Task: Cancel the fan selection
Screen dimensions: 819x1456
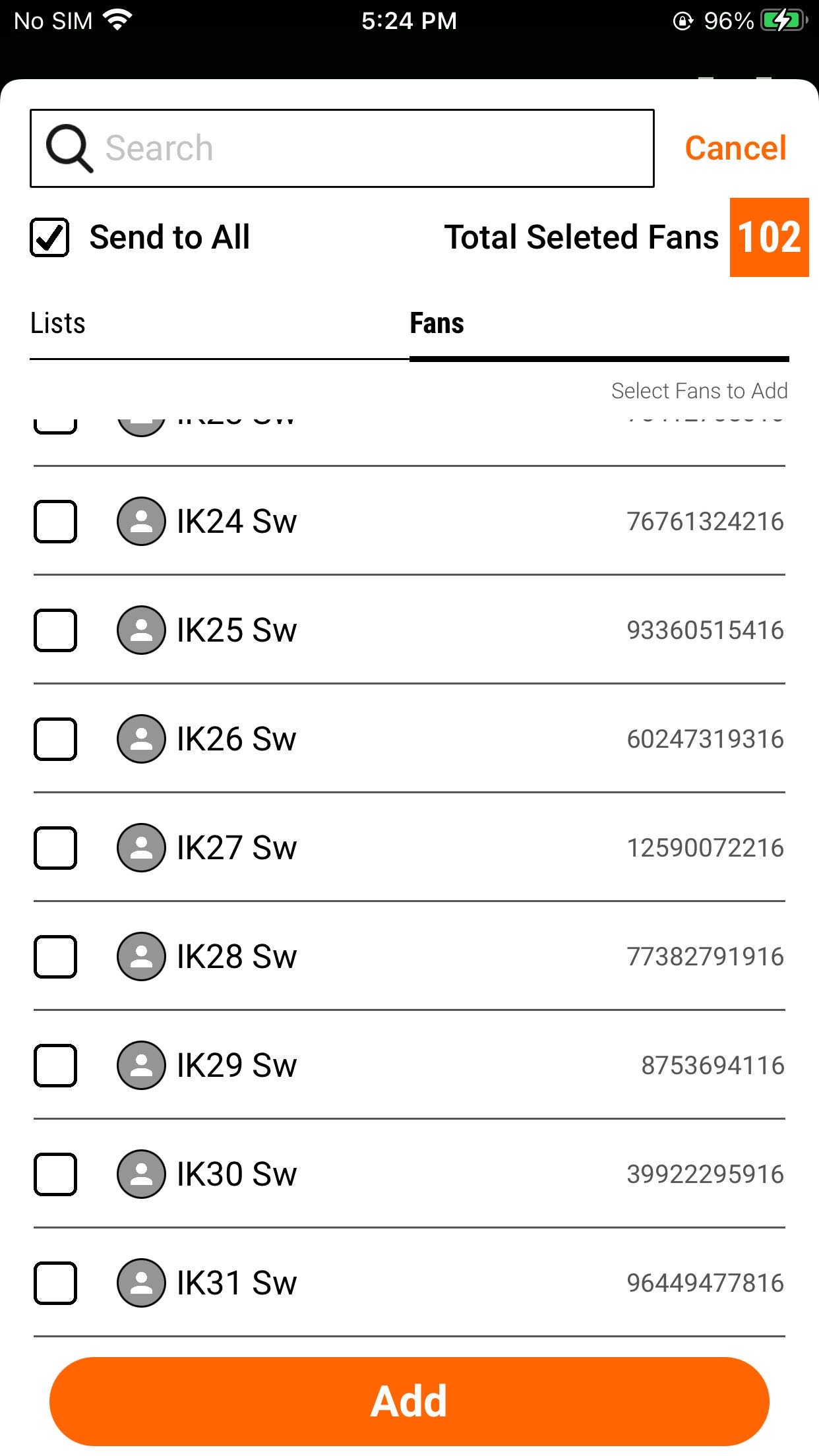Action: (x=735, y=148)
